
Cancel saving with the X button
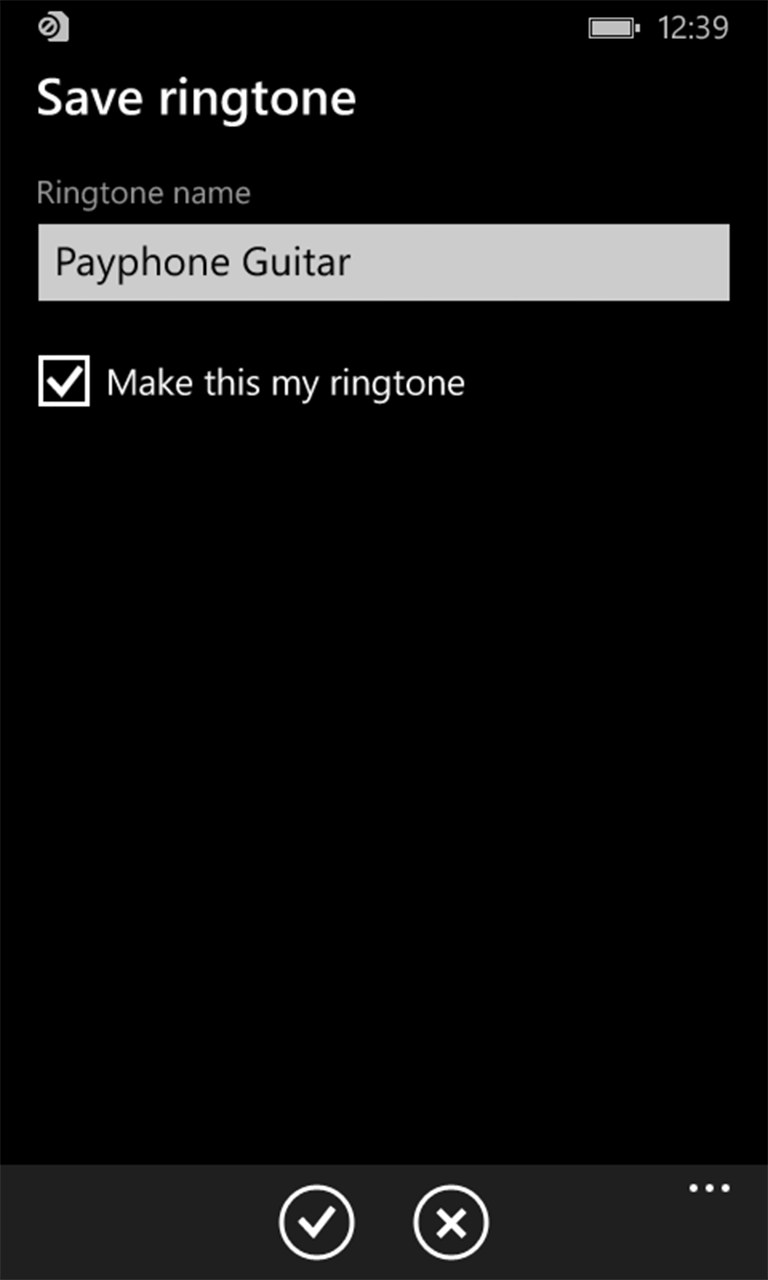pos(451,1221)
